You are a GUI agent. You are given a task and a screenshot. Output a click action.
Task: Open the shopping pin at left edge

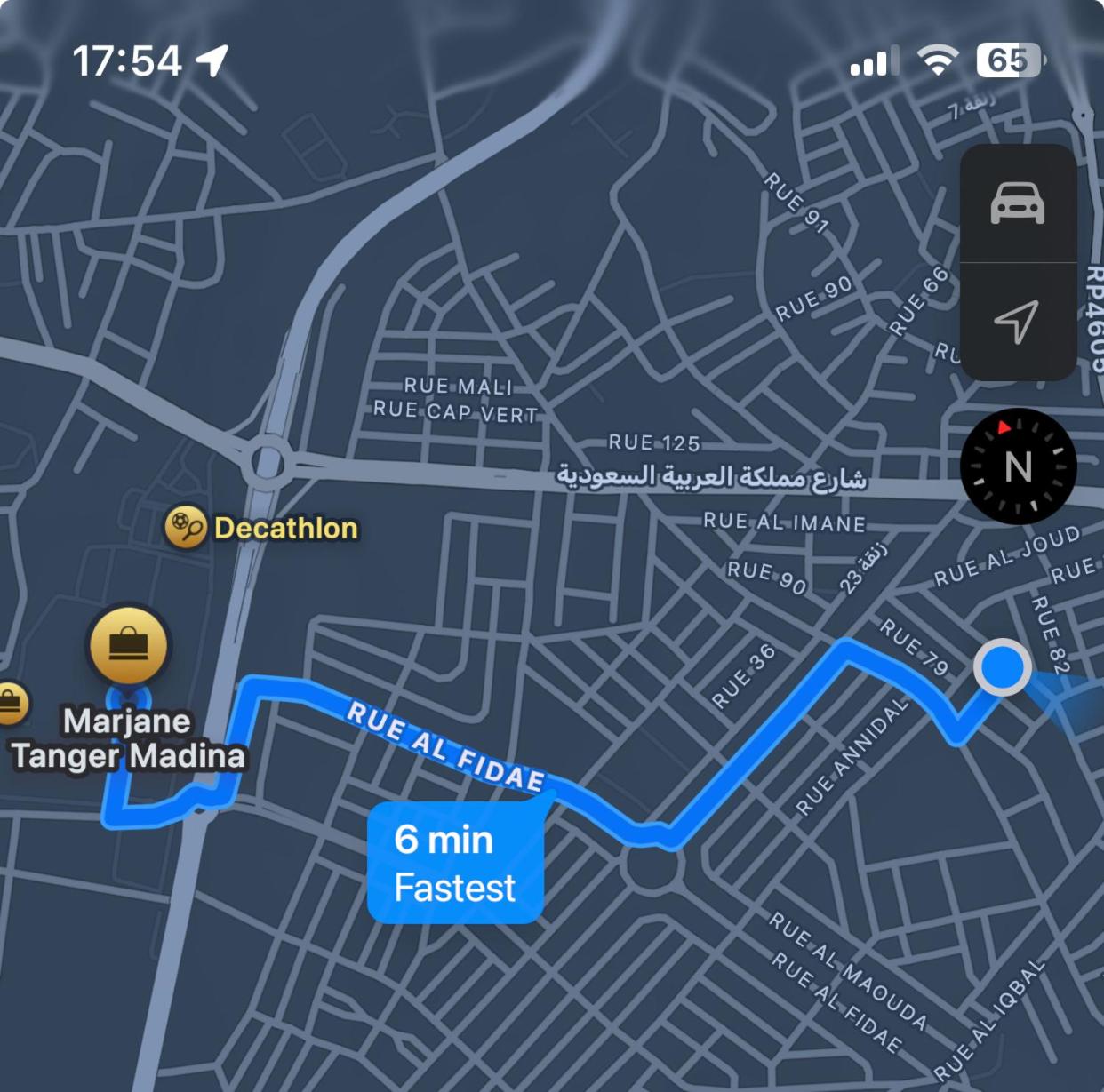coord(9,704)
